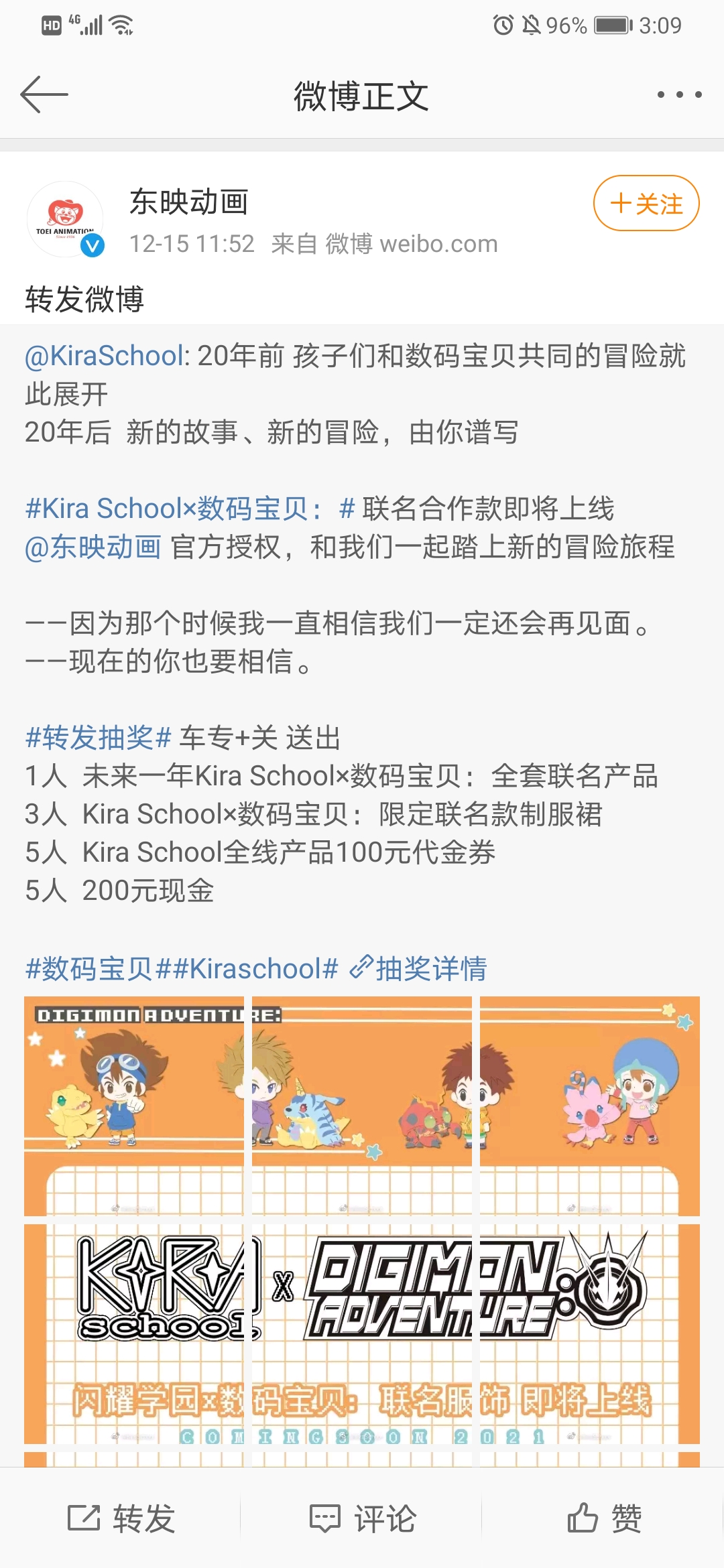Open the 抽奖详情 lottery details link
The width and height of the screenshot is (724, 1568).
coord(419,968)
